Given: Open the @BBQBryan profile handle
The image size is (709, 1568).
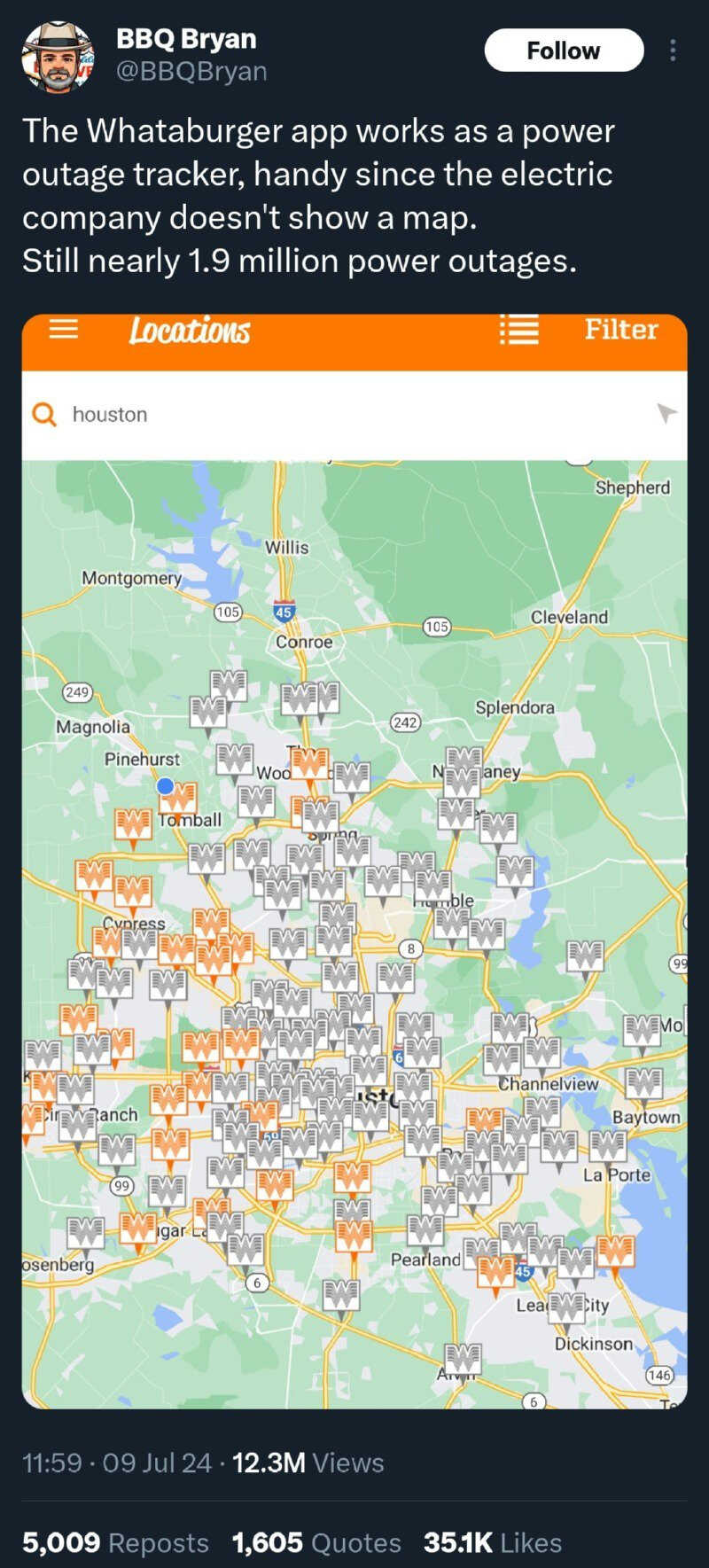Looking at the screenshot, I should click(191, 72).
